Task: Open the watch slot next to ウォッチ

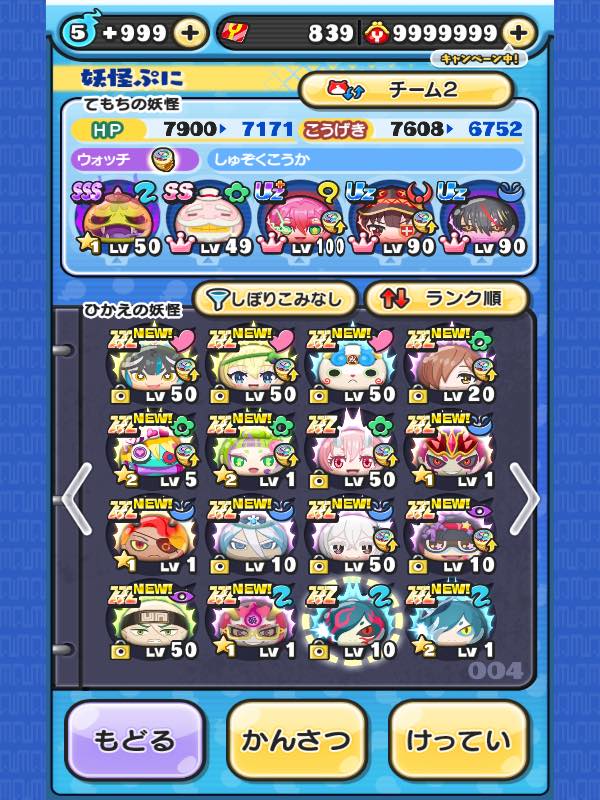Action: (162, 159)
